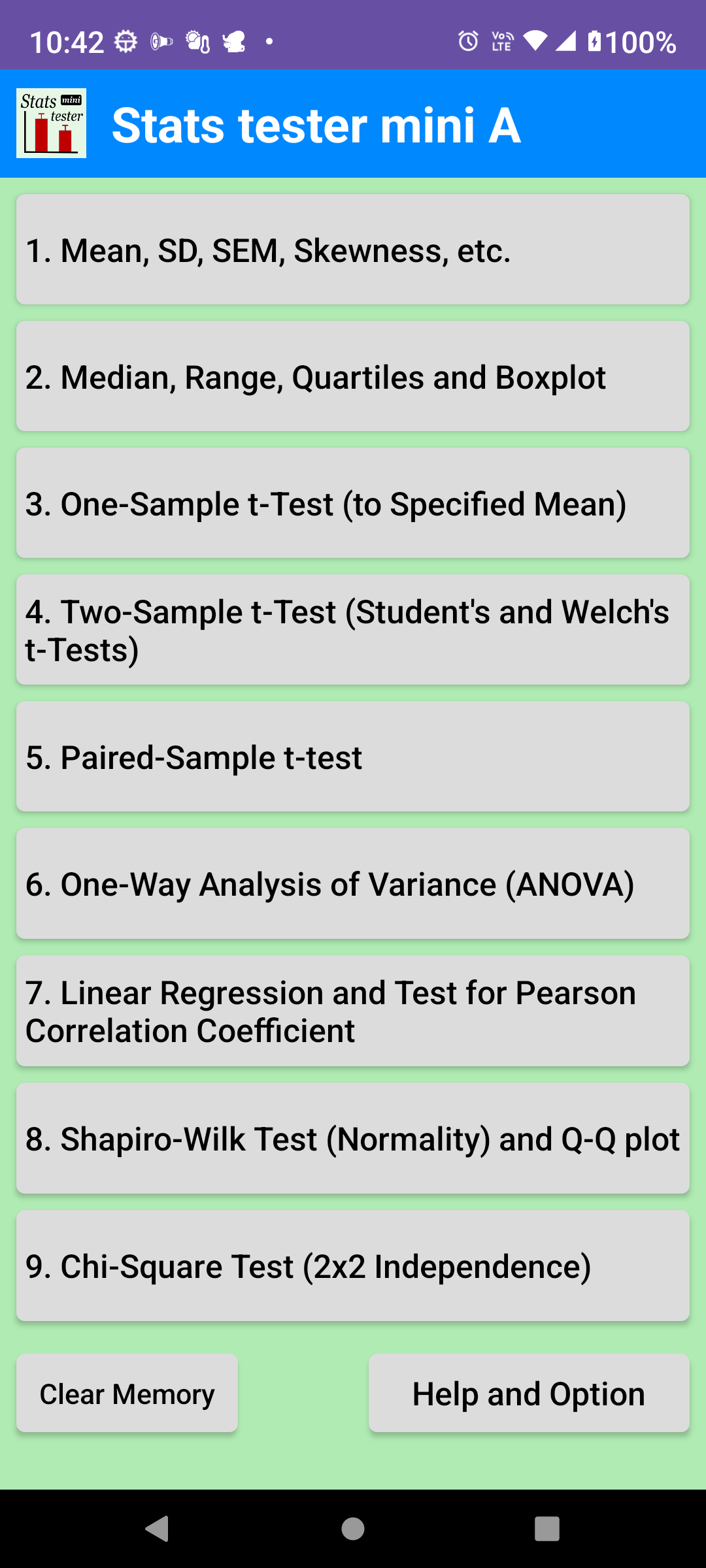This screenshot has height=1568, width=706.
Task: Open Linear Regression and Pearson Correlation test
Action: pyautogui.click(x=353, y=1011)
